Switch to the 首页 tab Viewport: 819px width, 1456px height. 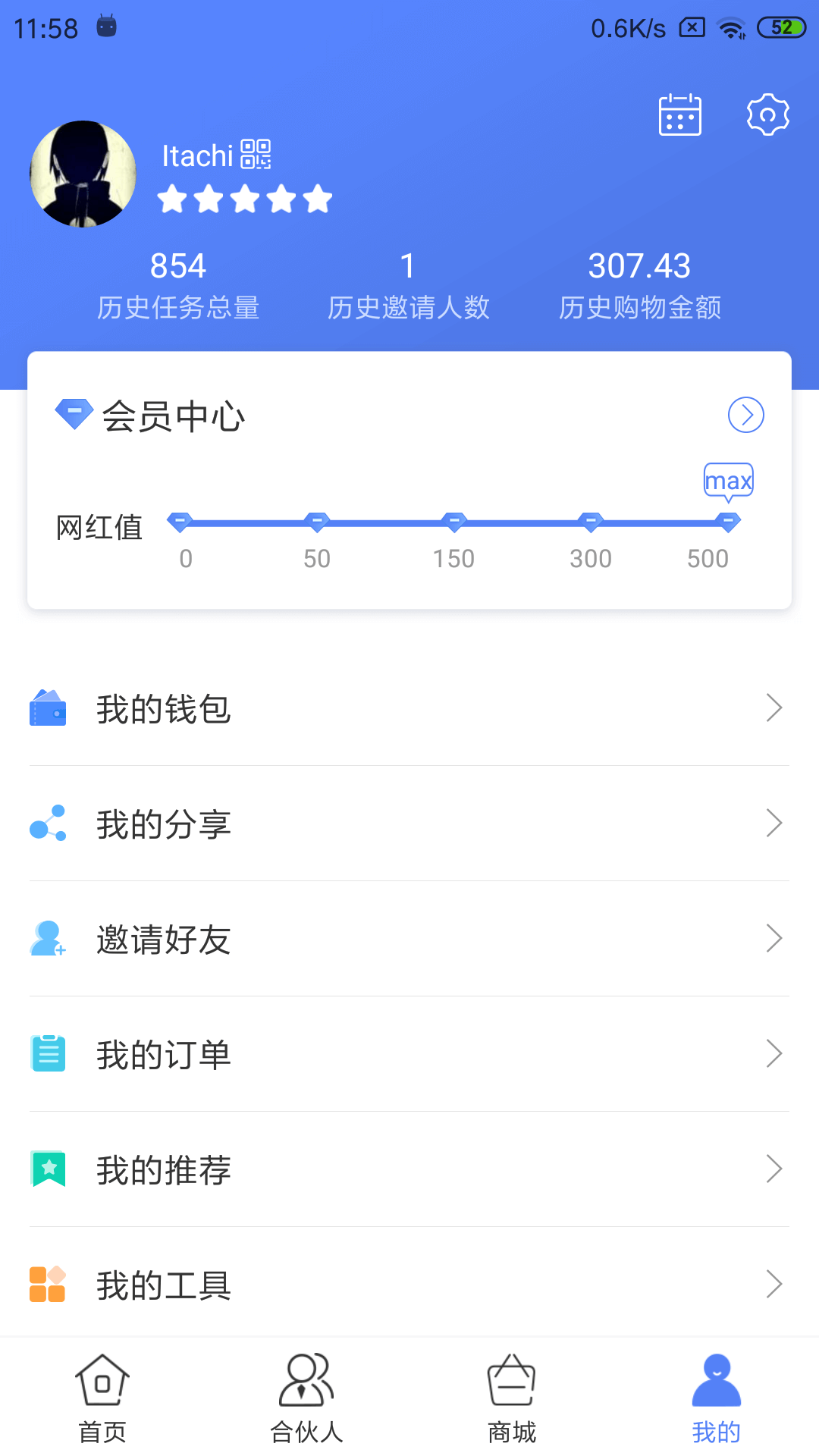coord(102,1398)
